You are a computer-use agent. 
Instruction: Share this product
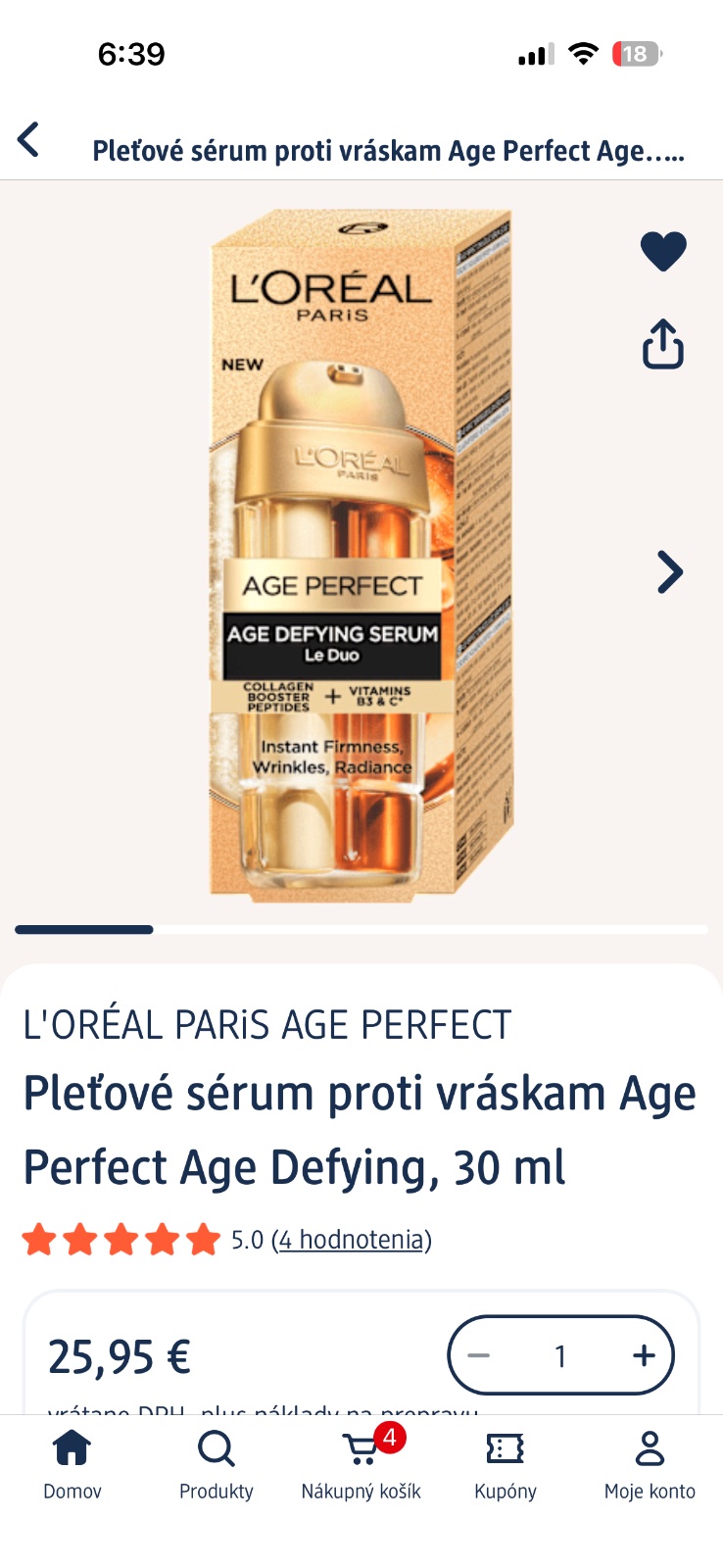point(663,344)
